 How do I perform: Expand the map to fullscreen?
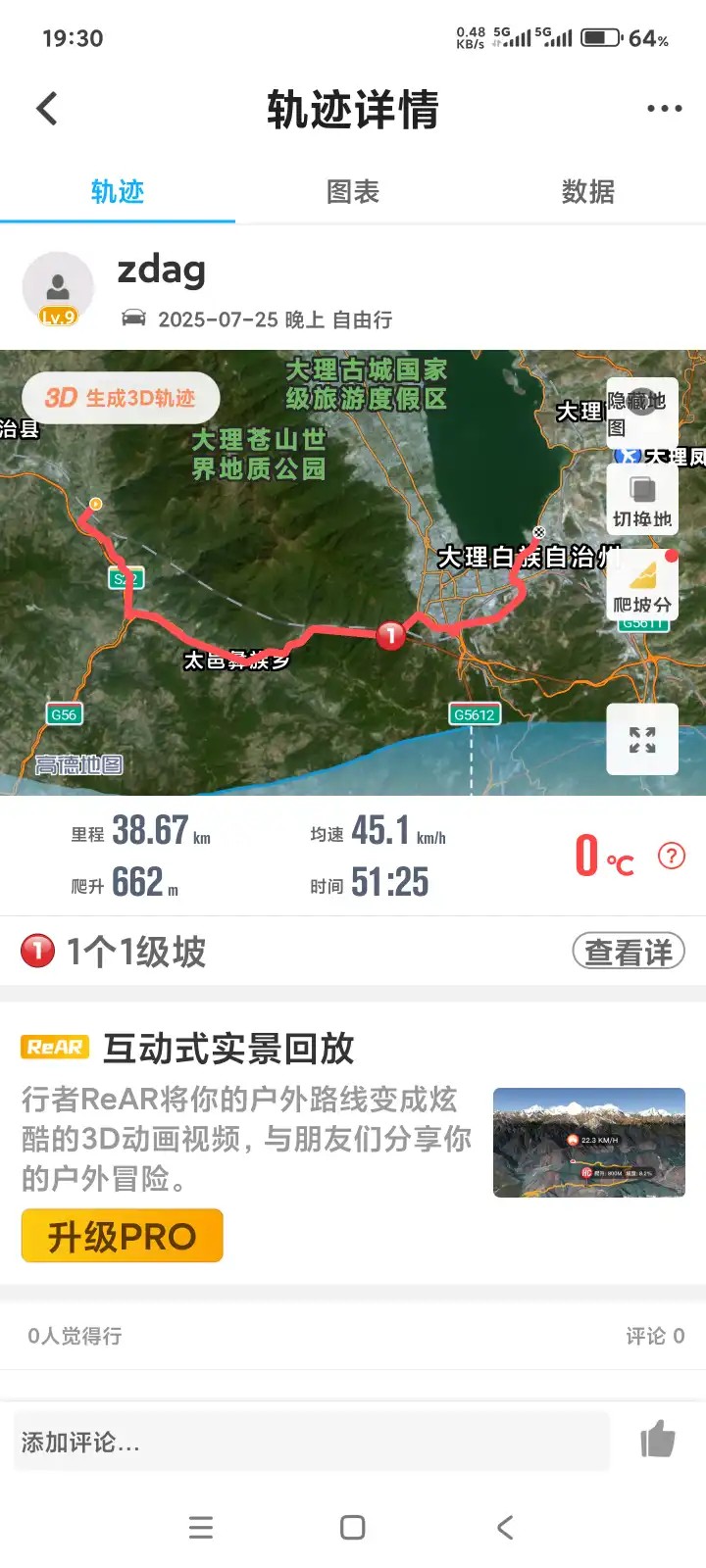coord(642,739)
